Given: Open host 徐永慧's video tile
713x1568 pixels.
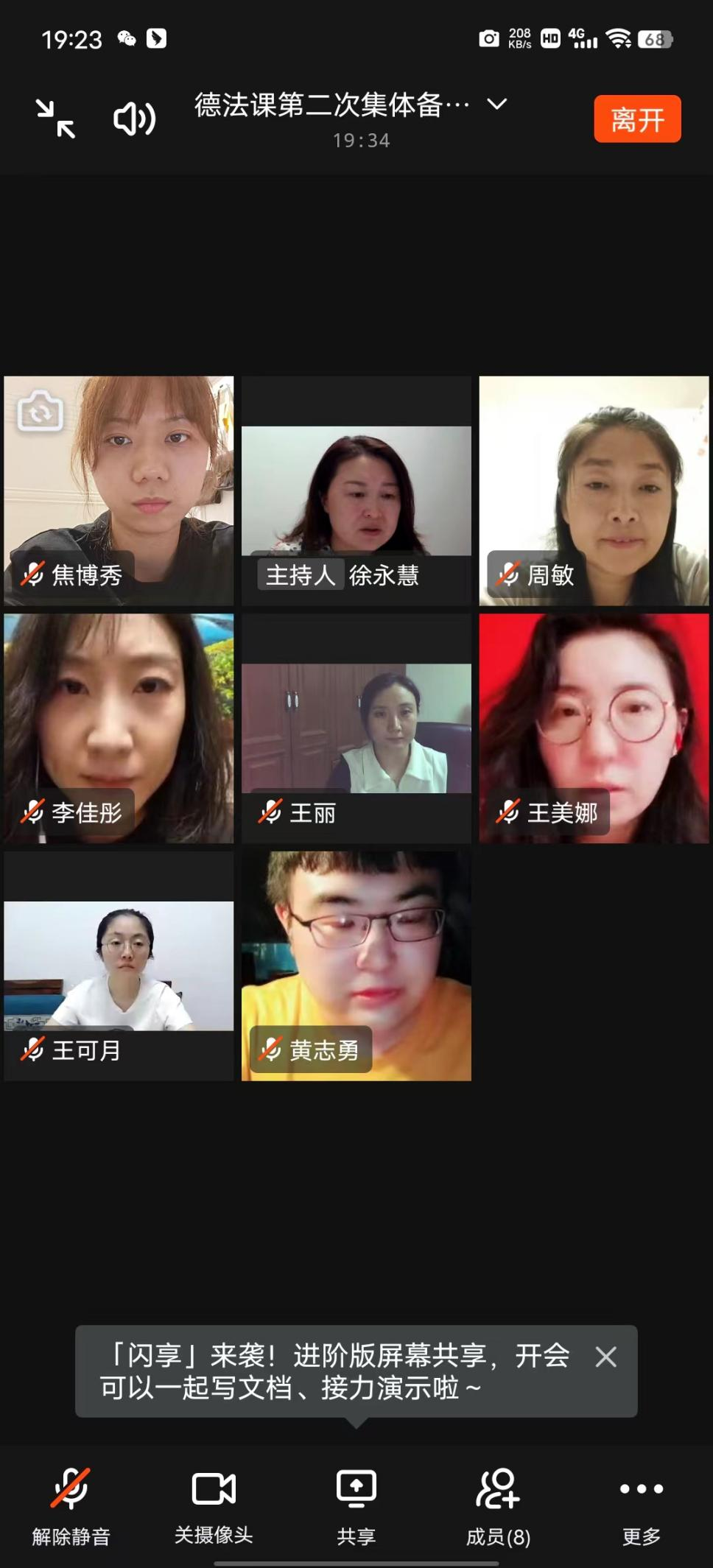Looking at the screenshot, I should pyautogui.click(x=356, y=491).
